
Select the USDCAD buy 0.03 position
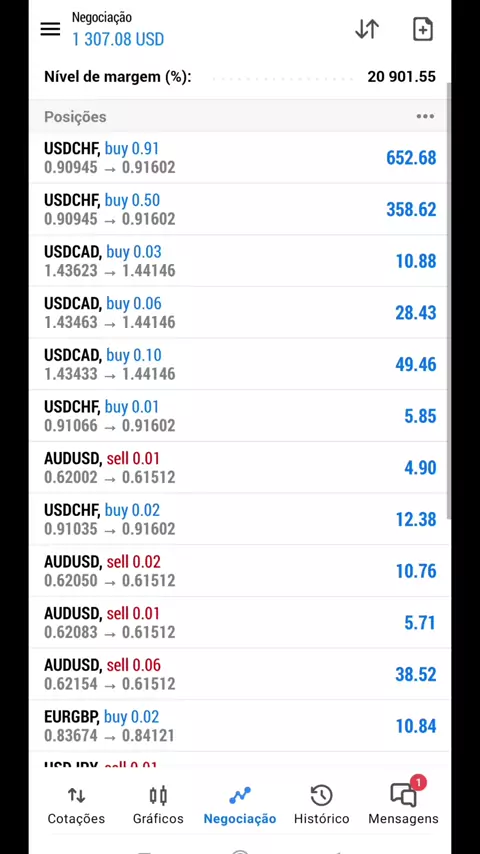point(240,261)
